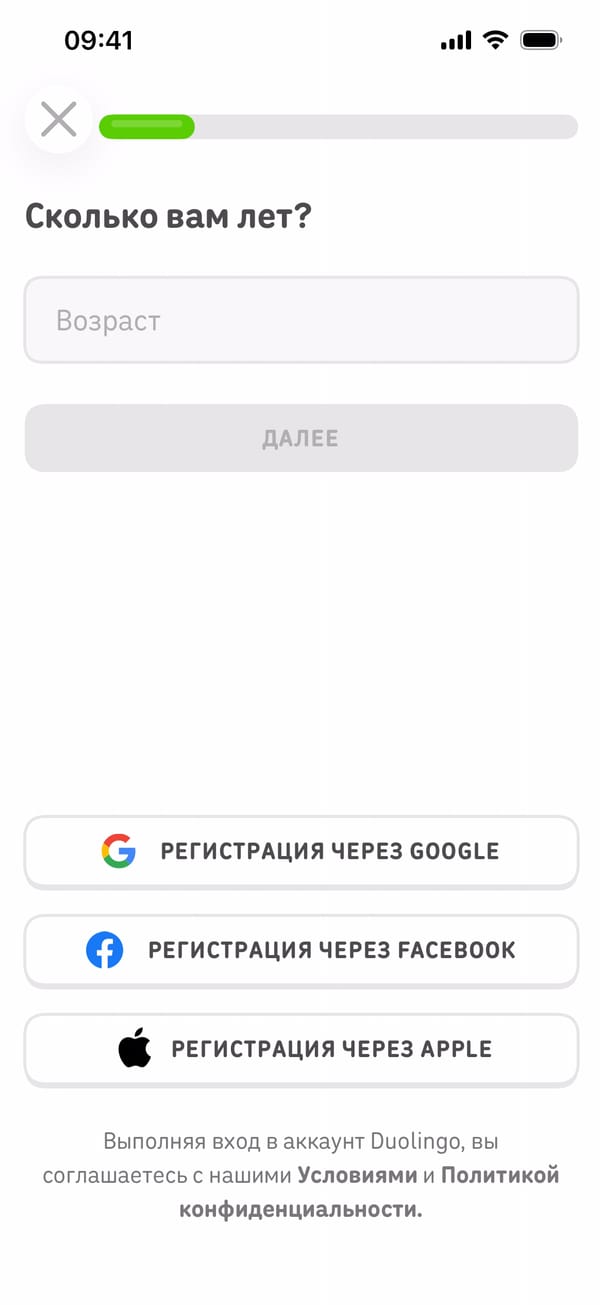Choose Регистрация через Facebook
The height and width of the screenshot is (1305, 603).
tap(301, 950)
